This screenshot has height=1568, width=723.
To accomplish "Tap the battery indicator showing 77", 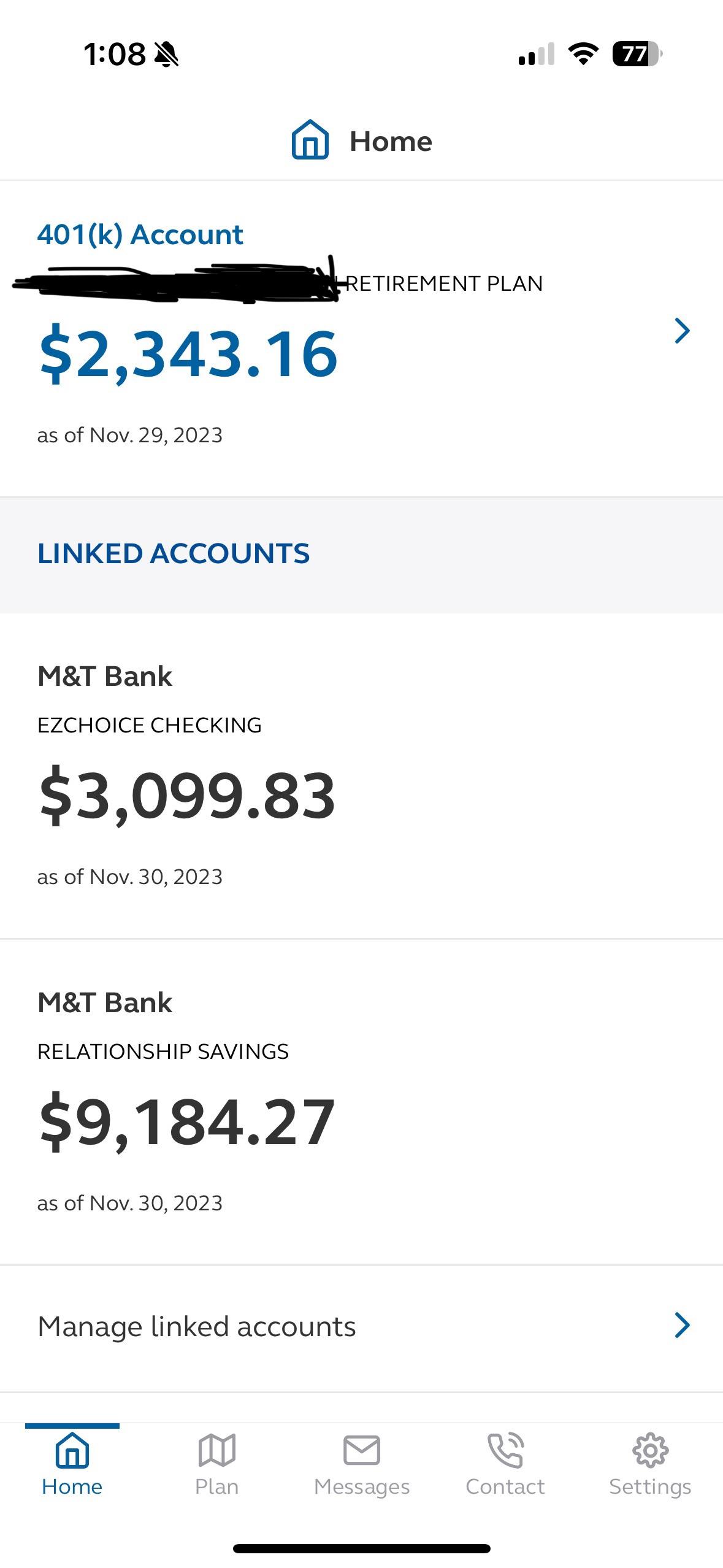I will 635,55.
